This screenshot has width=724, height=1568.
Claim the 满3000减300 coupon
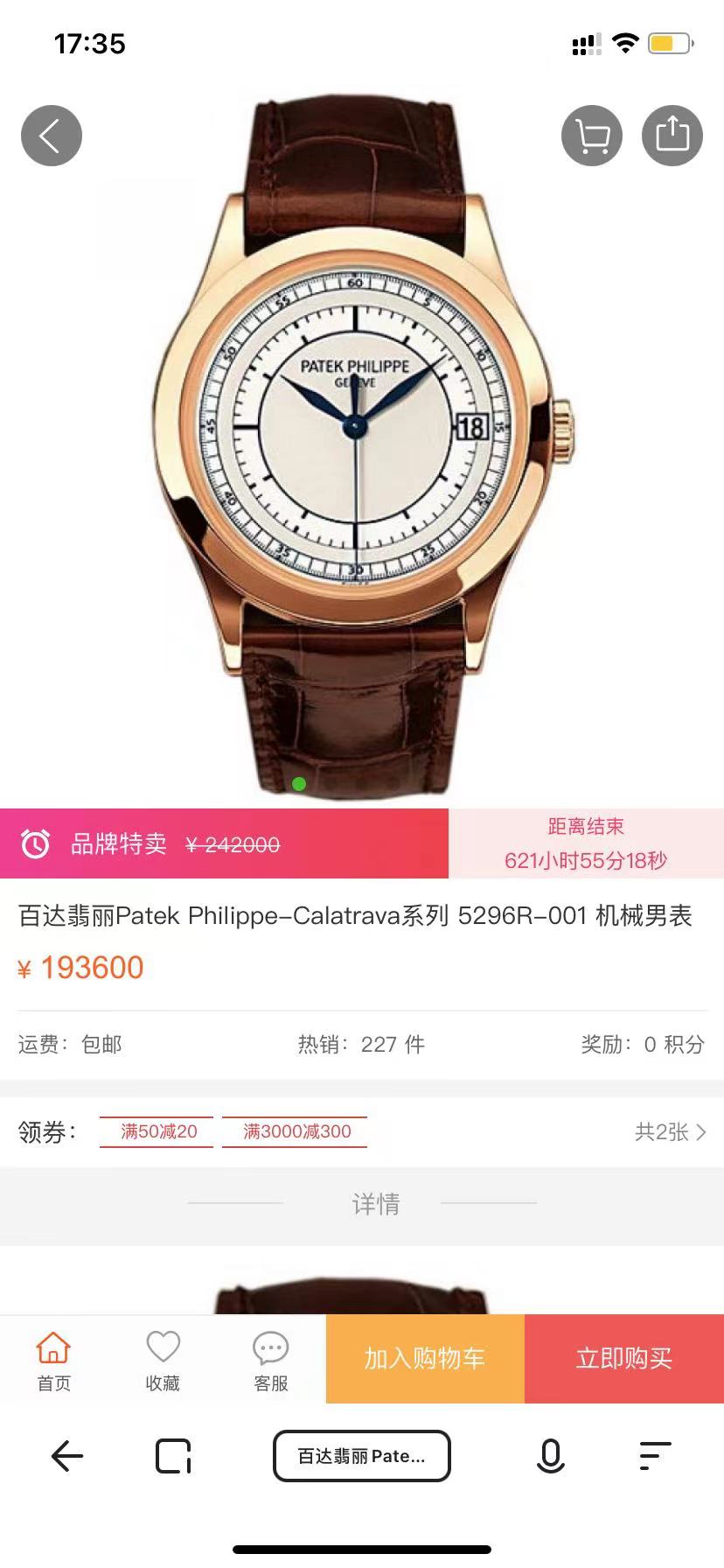coord(296,1131)
